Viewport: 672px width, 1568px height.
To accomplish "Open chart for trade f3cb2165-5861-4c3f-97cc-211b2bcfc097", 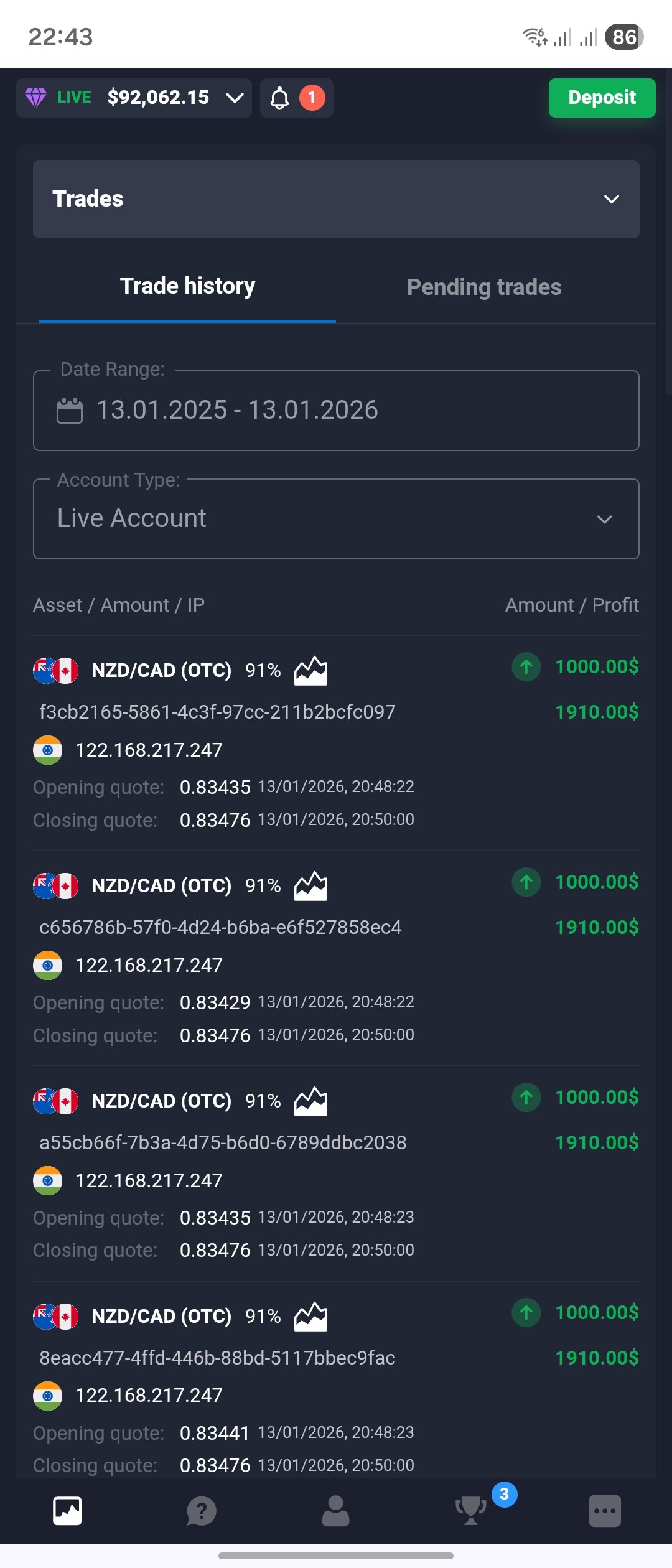I will tap(310, 671).
